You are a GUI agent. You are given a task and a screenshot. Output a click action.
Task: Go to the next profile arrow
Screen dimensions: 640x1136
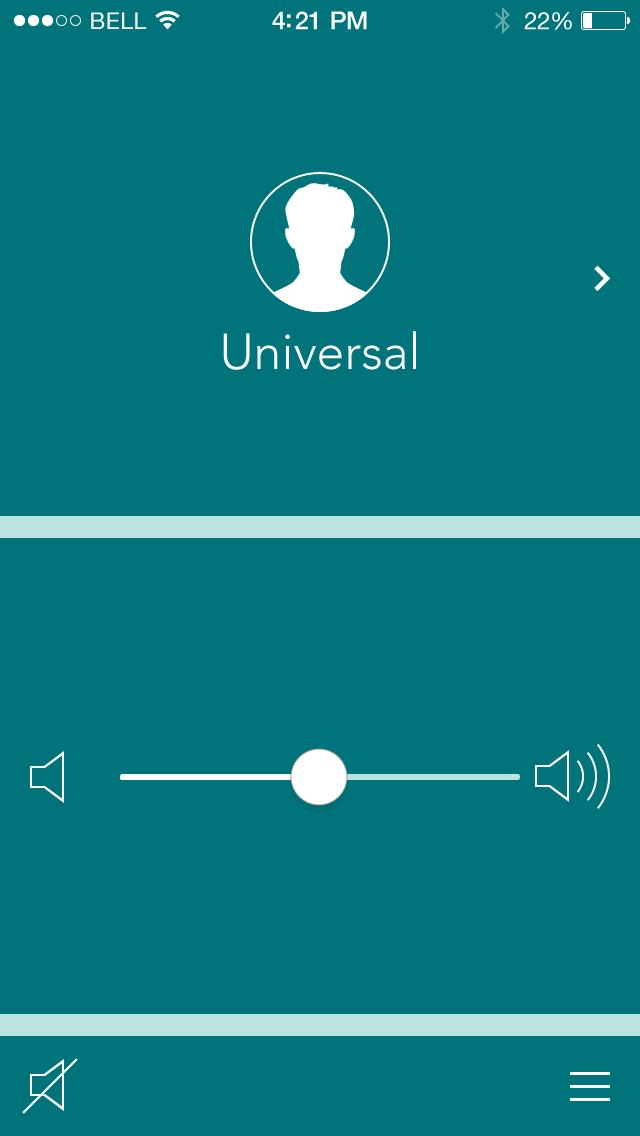[x=601, y=278]
